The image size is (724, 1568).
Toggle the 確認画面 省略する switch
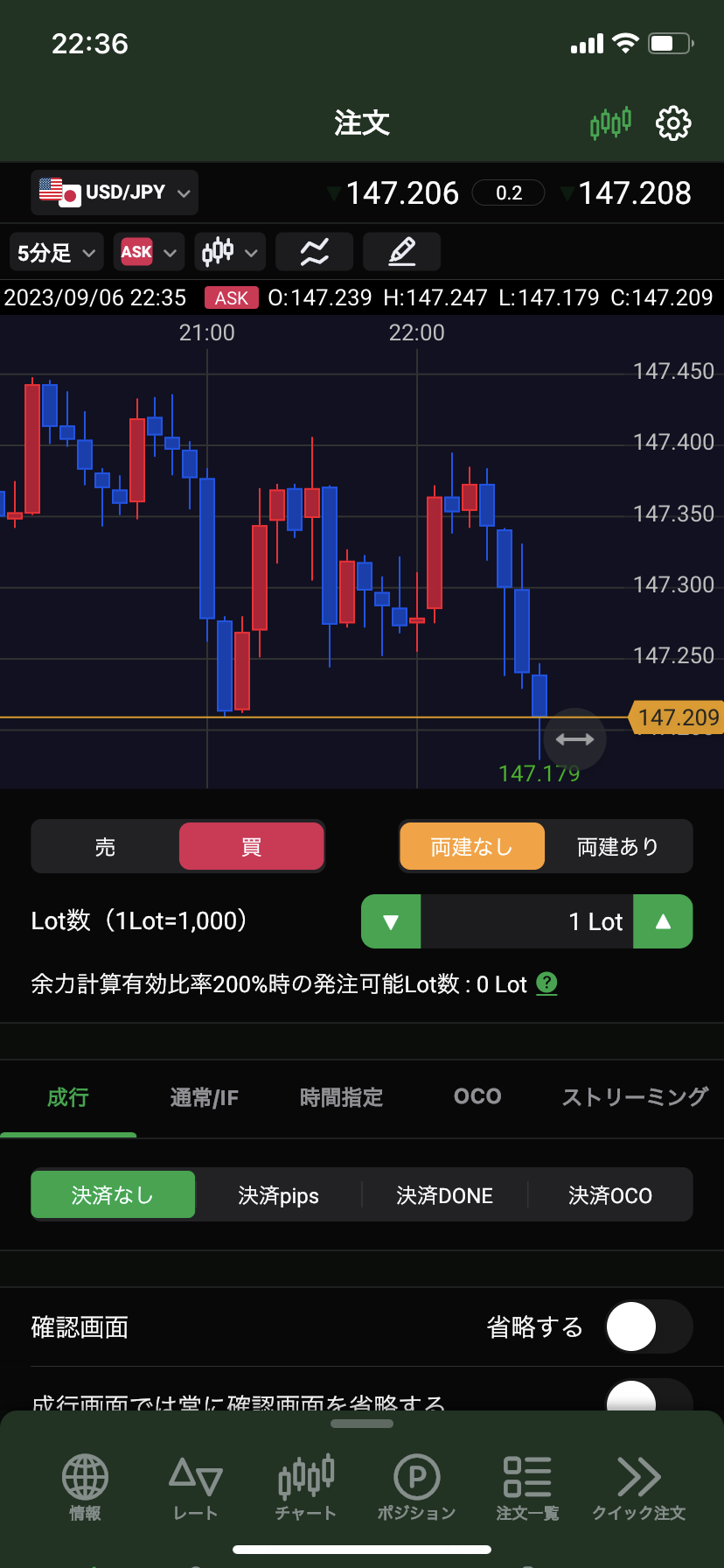click(648, 1327)
